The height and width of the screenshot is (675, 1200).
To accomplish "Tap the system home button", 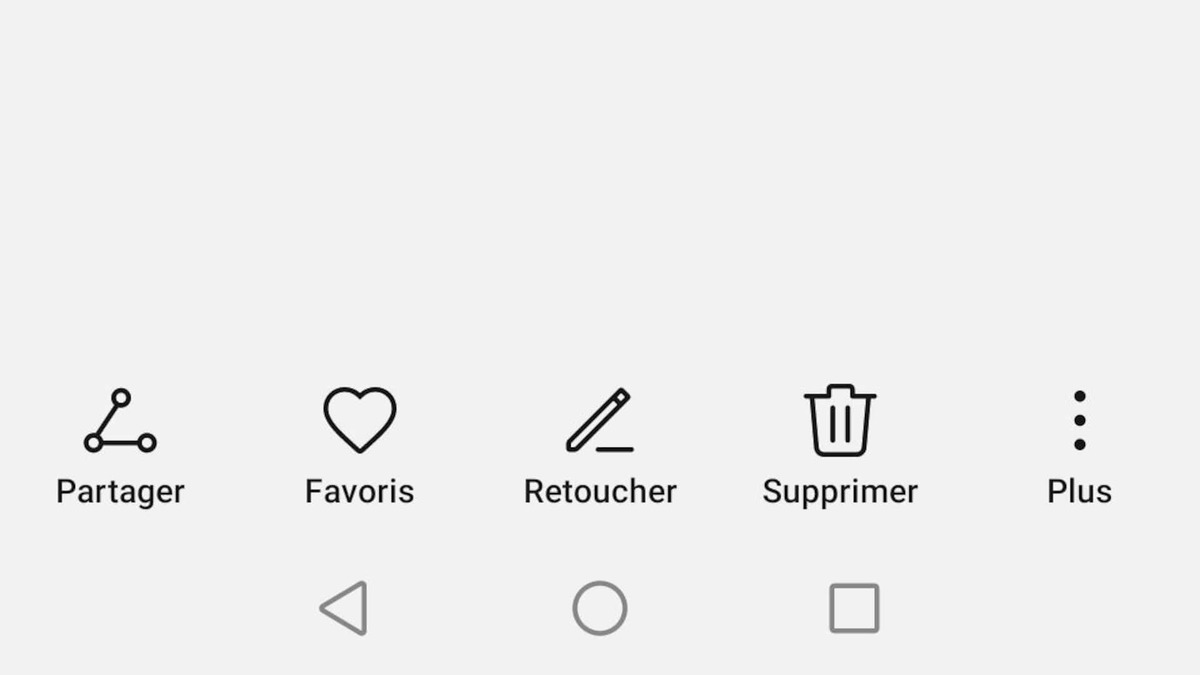I will pos(600,608).
